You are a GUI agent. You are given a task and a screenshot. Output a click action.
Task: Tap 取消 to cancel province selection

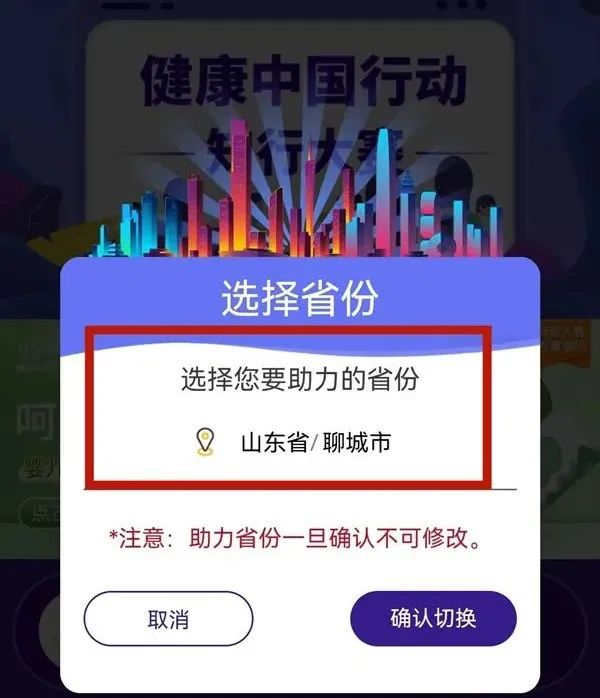point(168,619)
